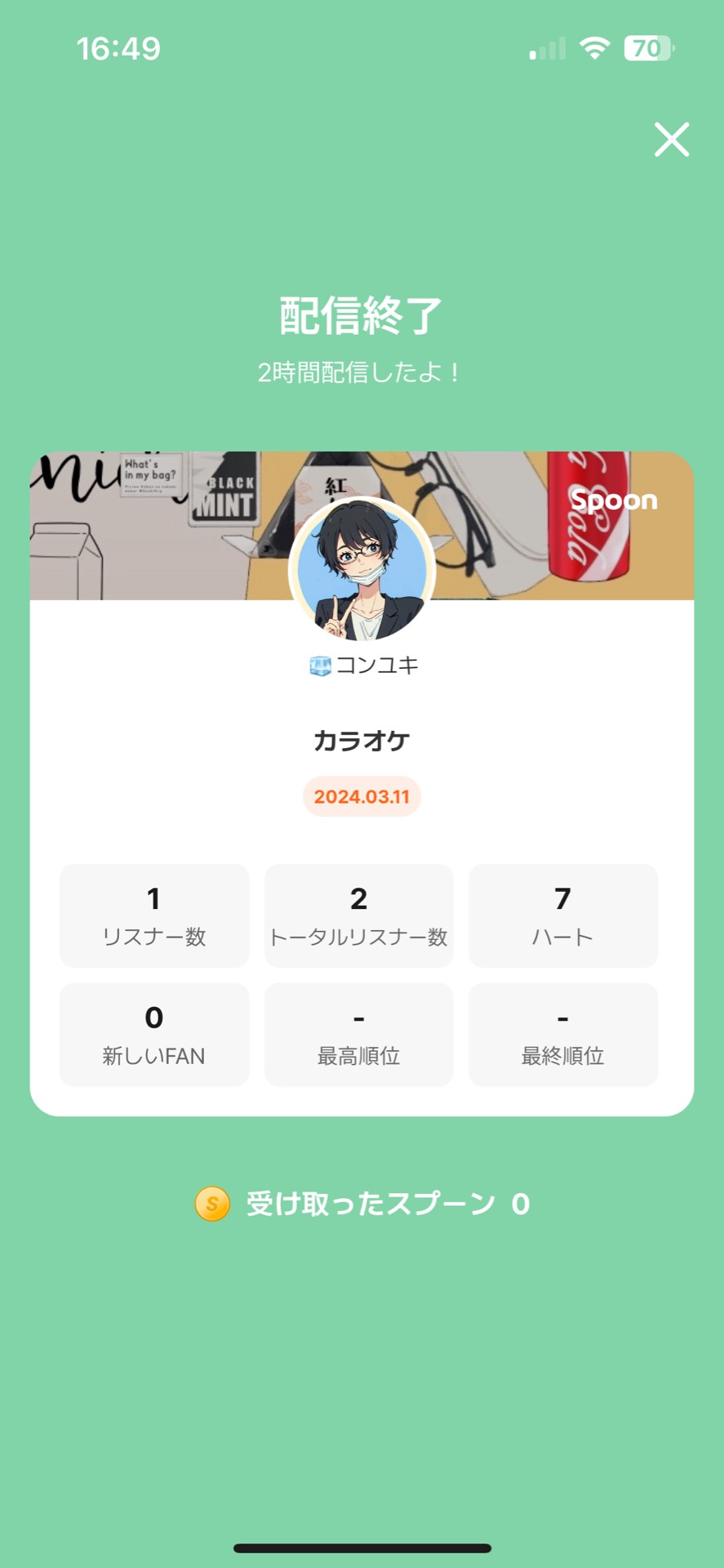Click the 最終順位 placeholder card

coord(562,1034)
